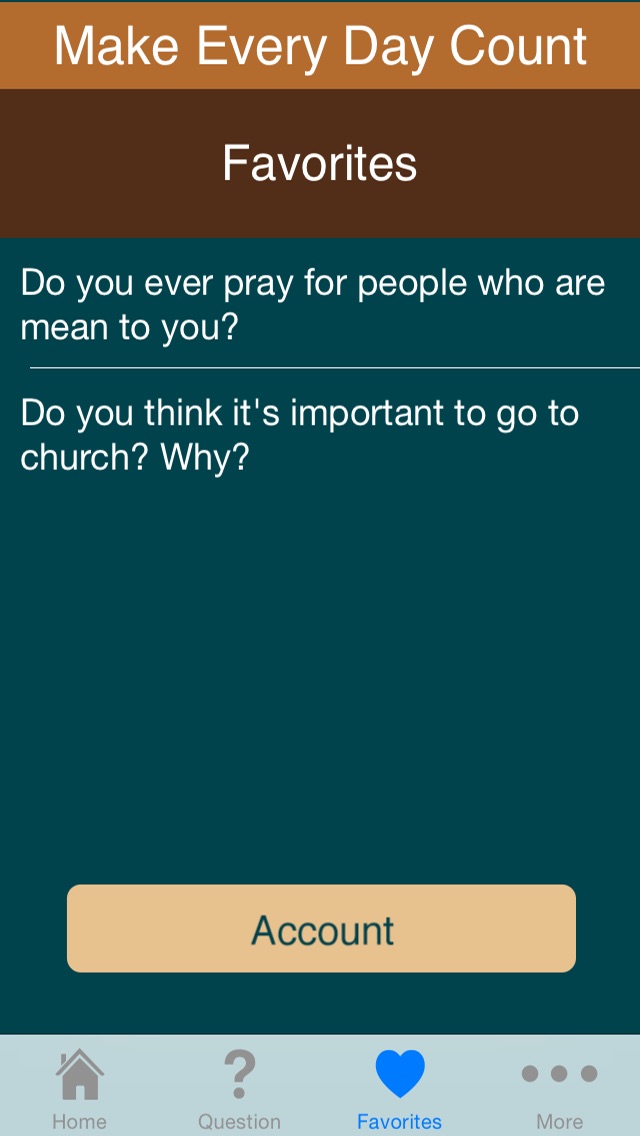This screenshot has width=640, height=1136.
Task: Switch to the Home tab
Action: [80, 1088]
